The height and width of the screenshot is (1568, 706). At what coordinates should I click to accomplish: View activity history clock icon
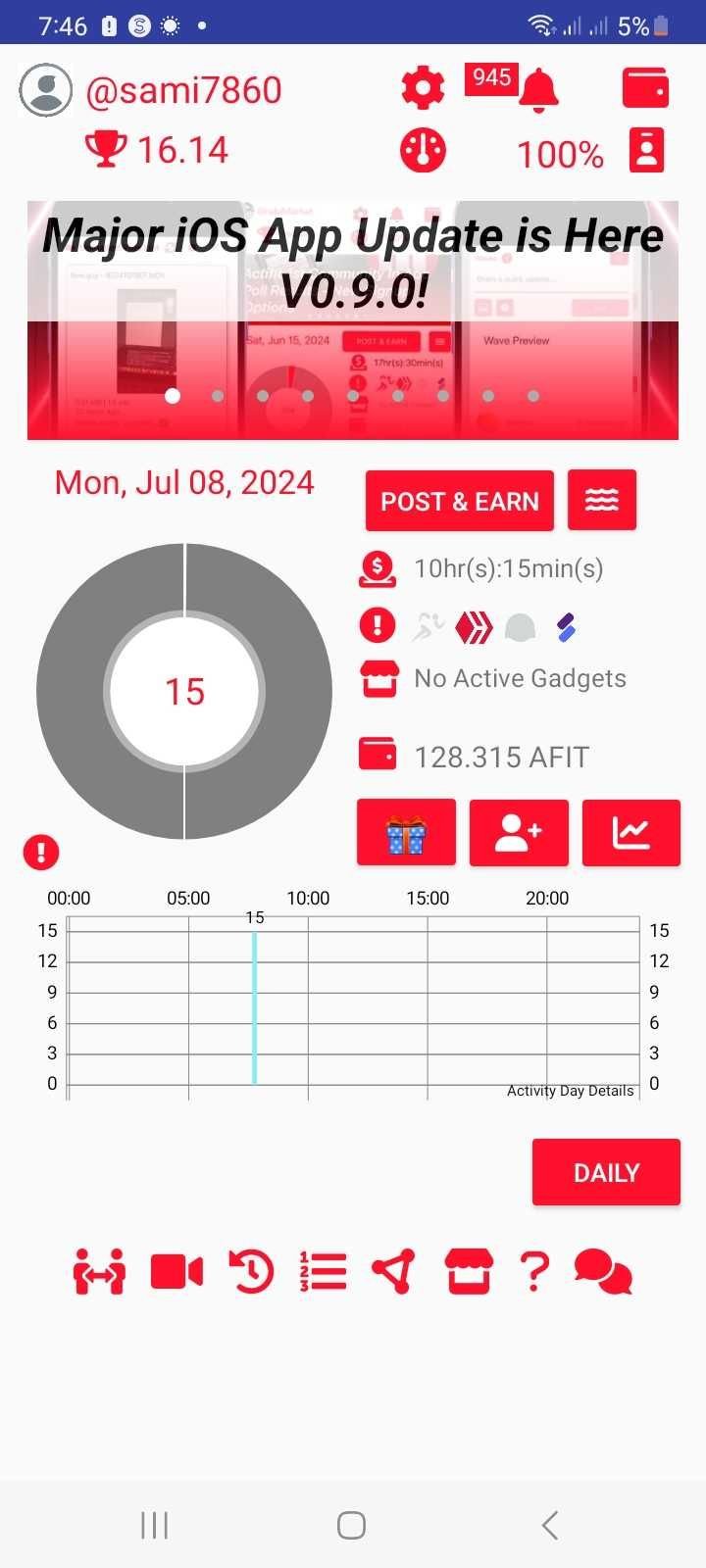[x=251, y=1272]
